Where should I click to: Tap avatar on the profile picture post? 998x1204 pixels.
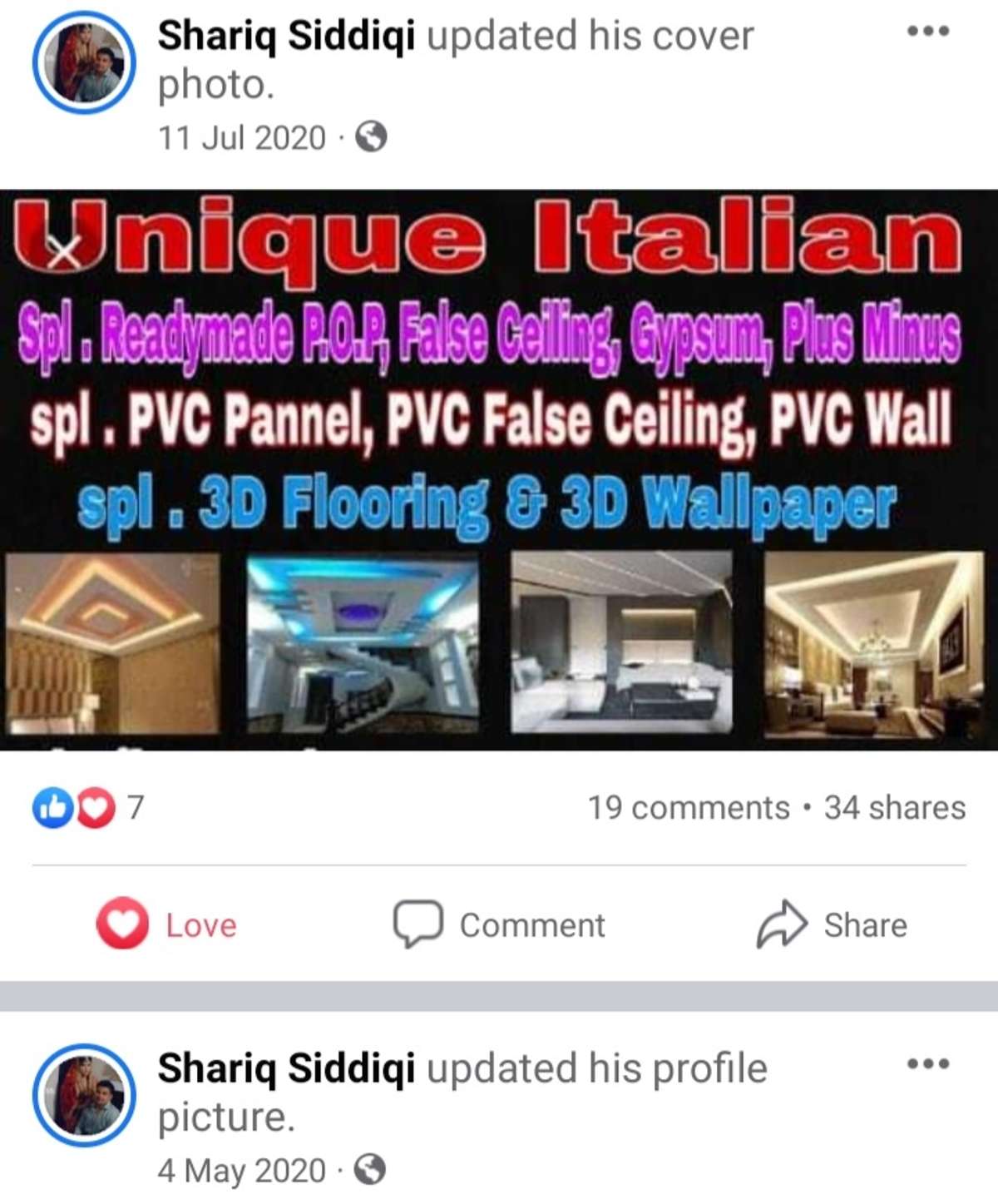point(83,1094)
